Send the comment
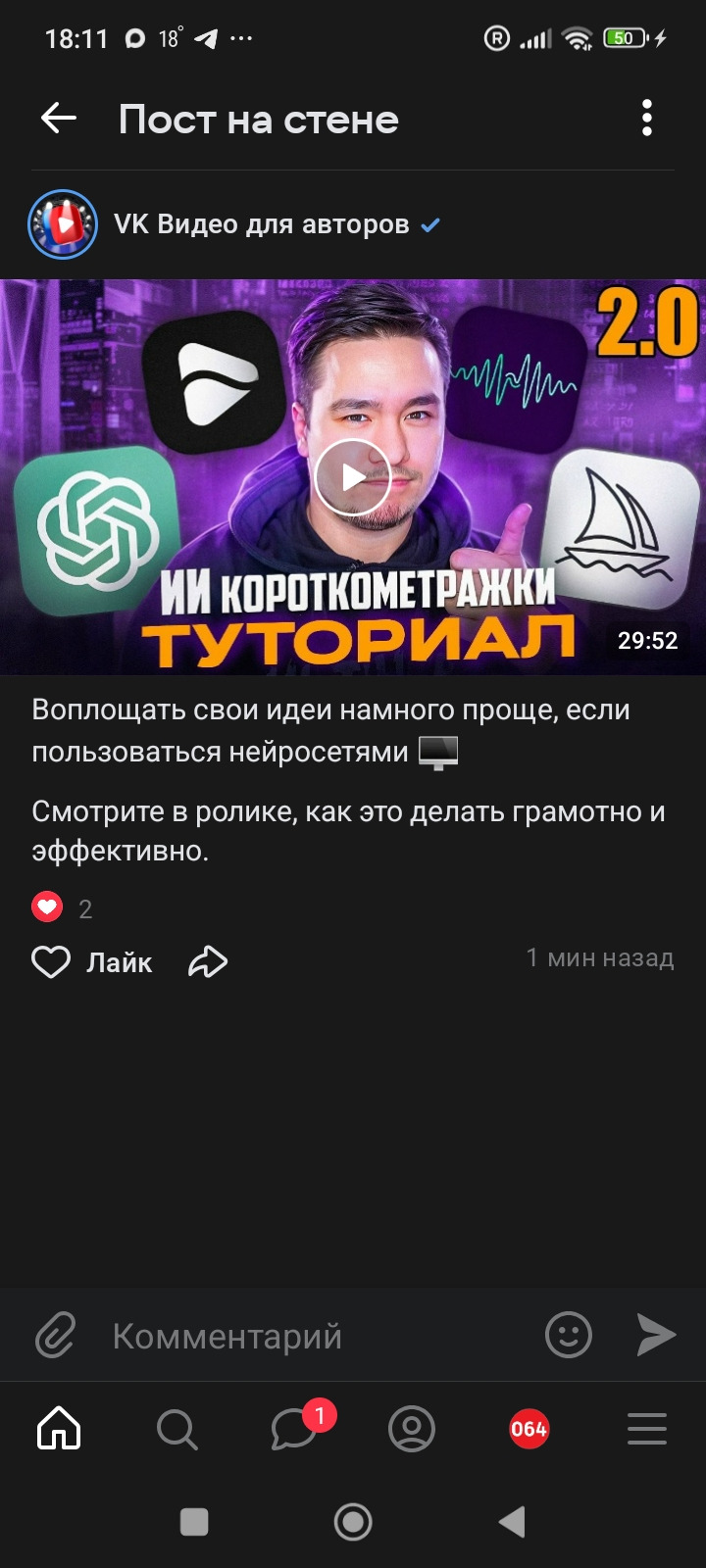The height and width of the screenshot is (1568, 706). 655,1335
